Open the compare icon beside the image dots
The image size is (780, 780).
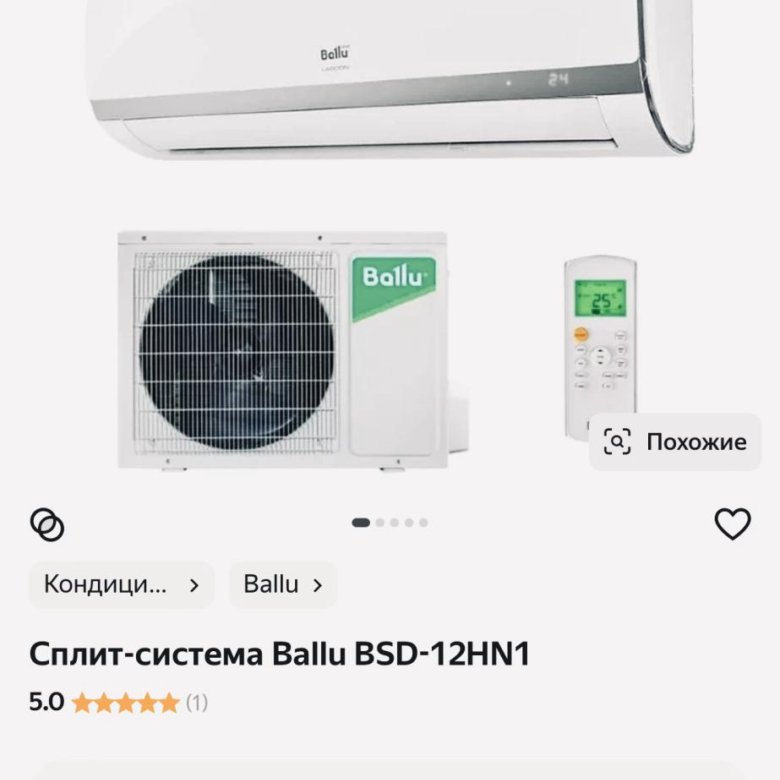click(47, 523)
